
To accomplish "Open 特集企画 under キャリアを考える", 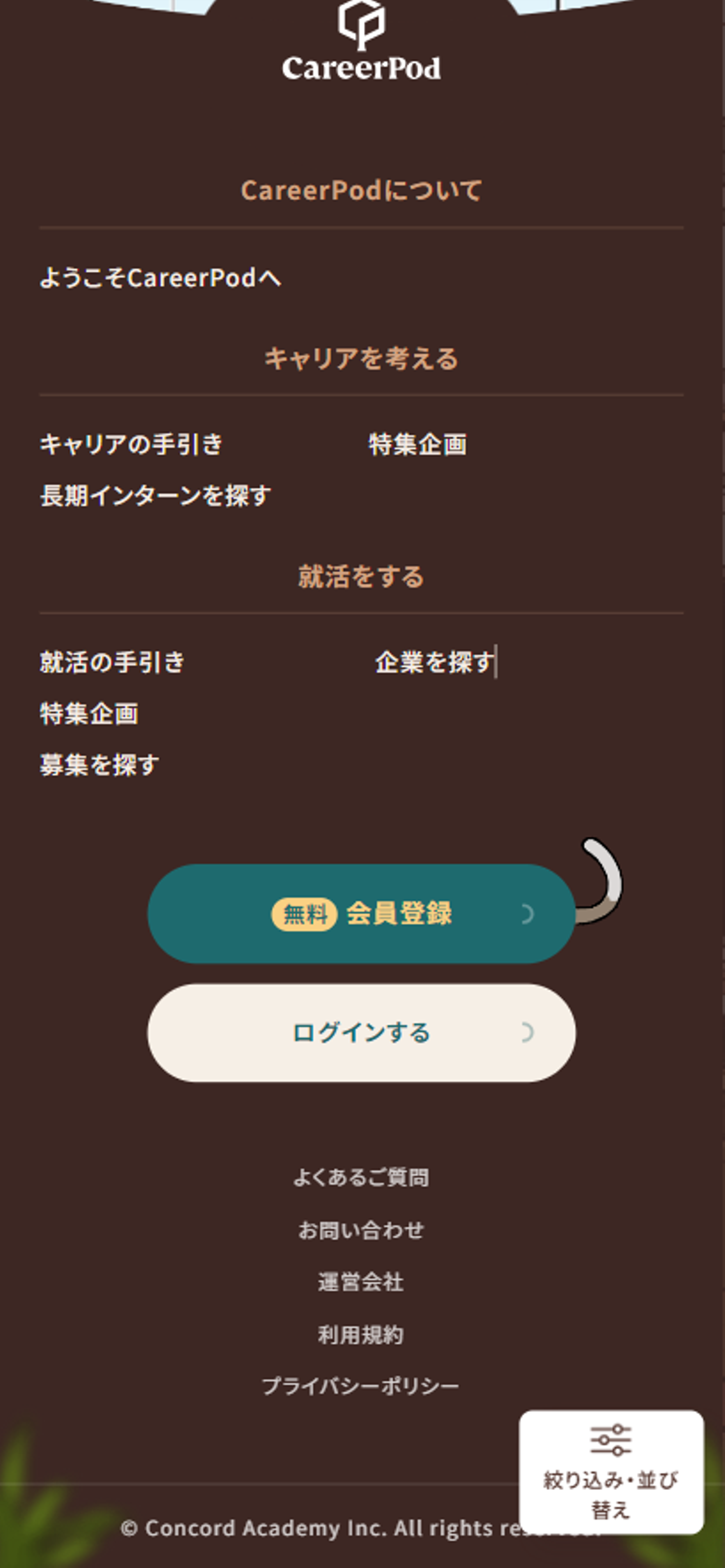I will coord(418,444).
